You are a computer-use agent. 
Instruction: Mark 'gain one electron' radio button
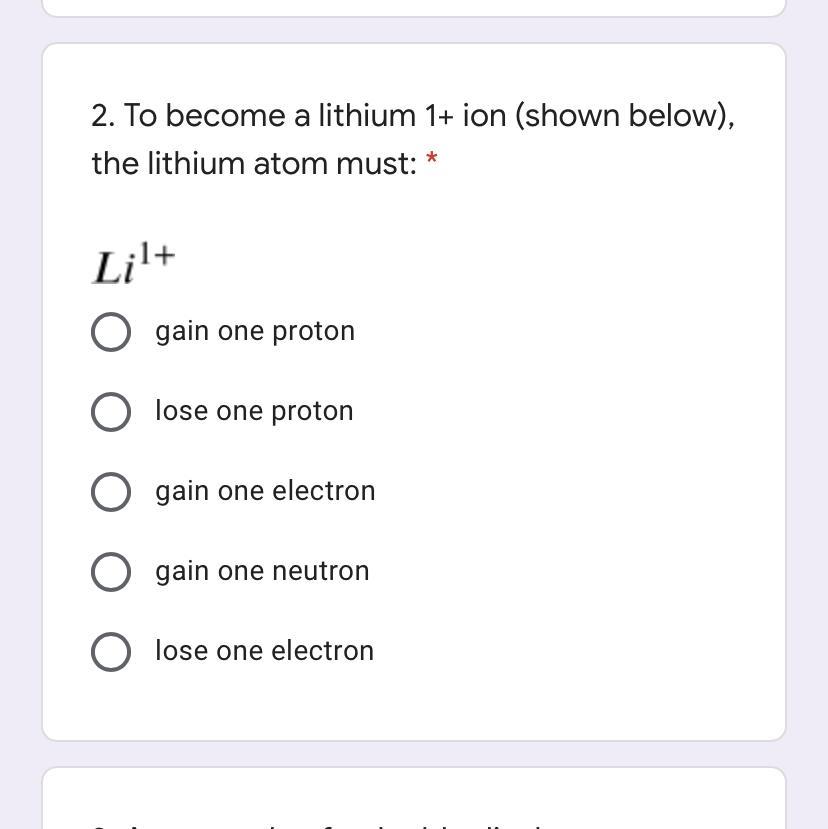110,492
